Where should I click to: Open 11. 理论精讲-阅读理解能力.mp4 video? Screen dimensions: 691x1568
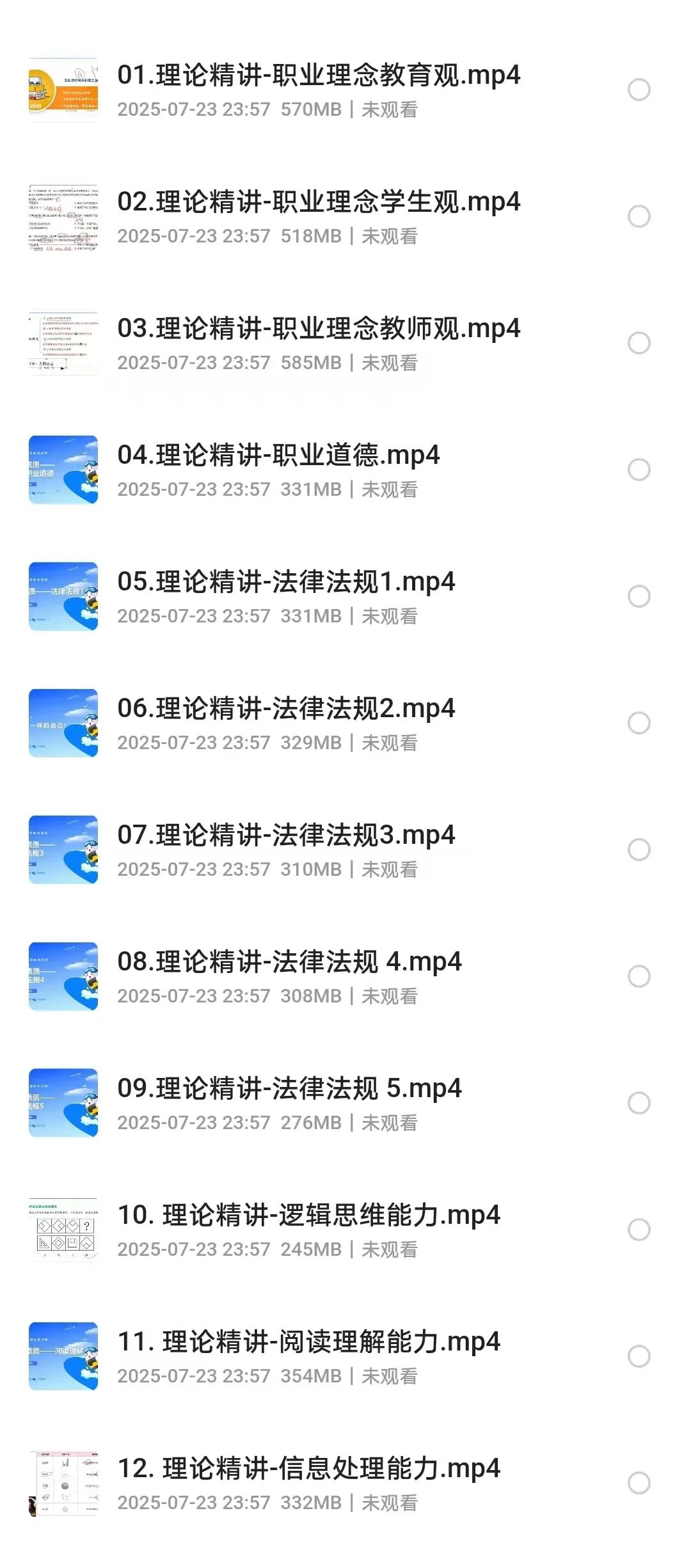click(308, 1342)
